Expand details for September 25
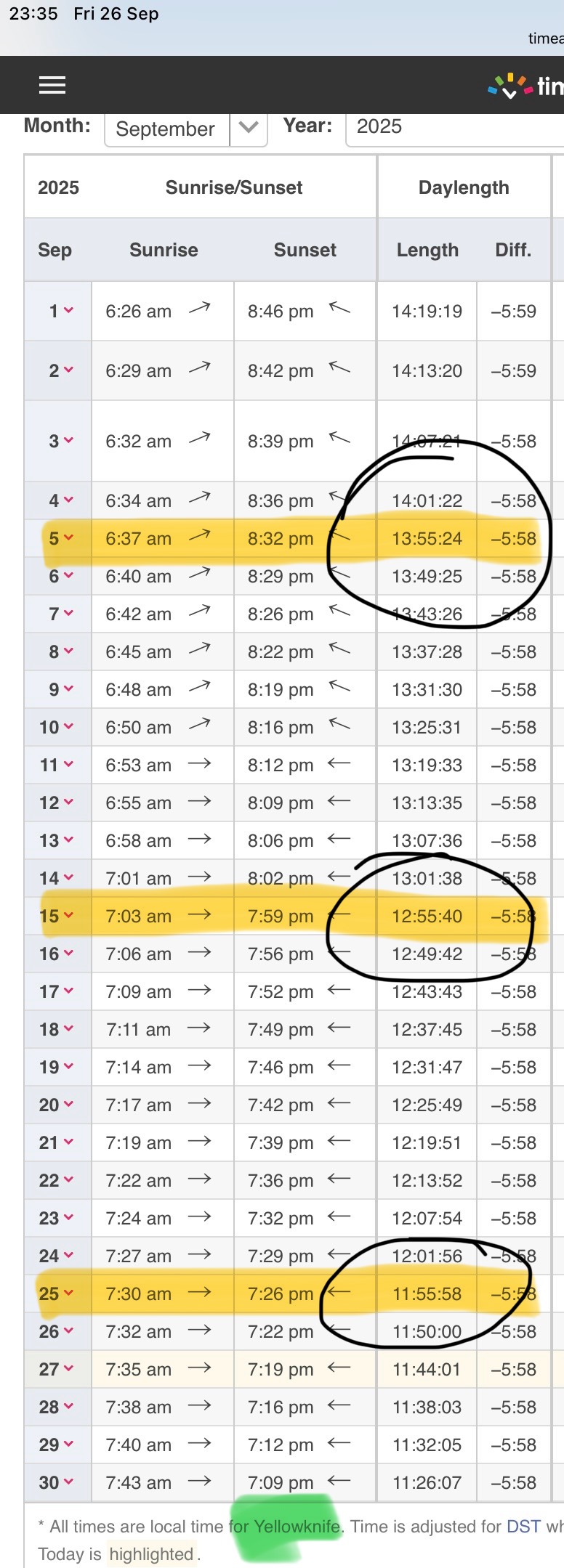Screen dimensions: 564x1568 (58, 1294)
